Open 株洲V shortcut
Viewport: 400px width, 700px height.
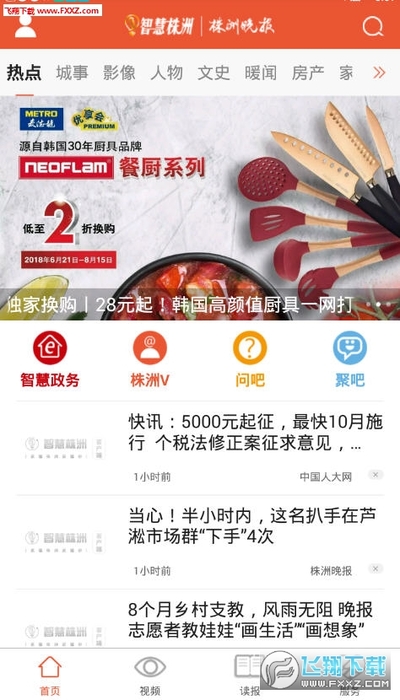click(x=150, y=359)
